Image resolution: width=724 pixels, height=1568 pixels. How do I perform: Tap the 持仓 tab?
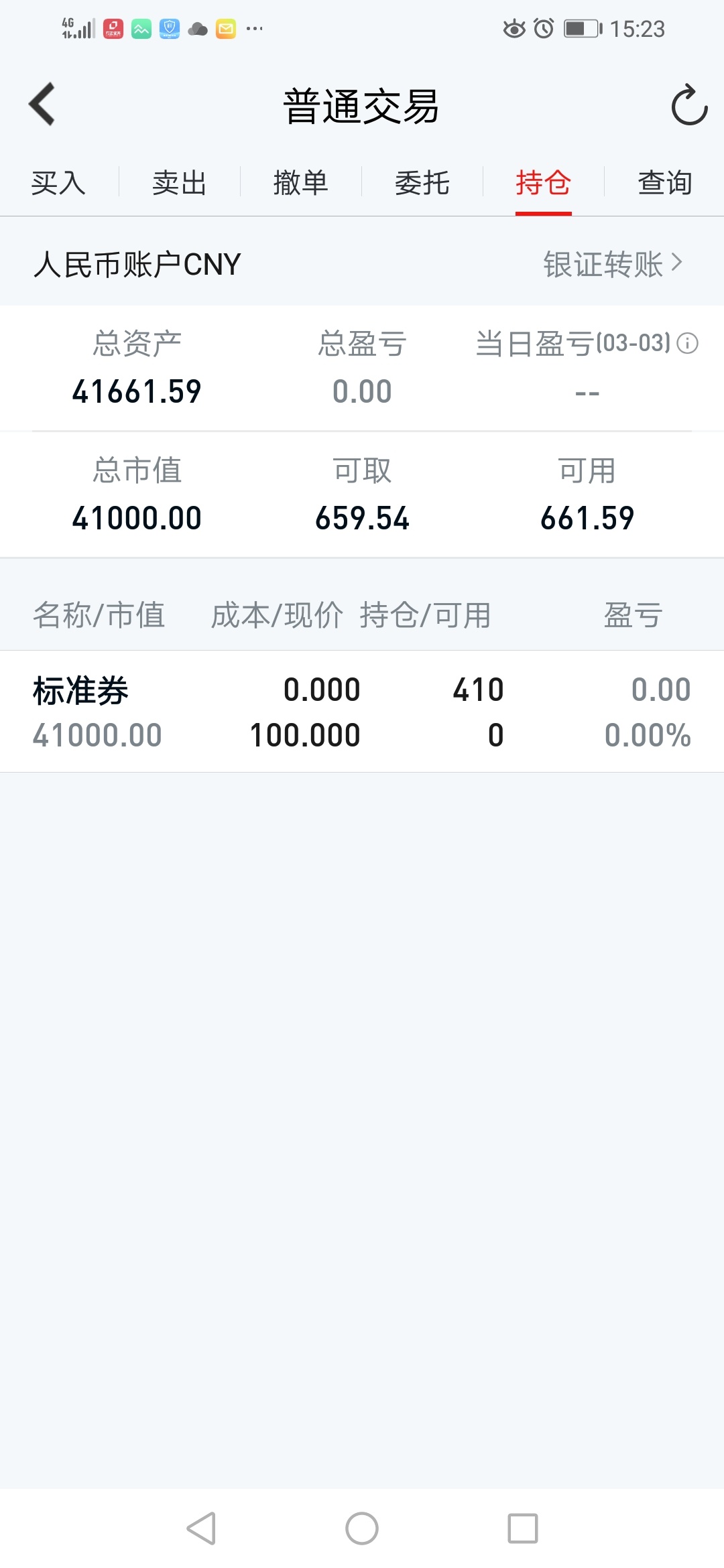[x=543, y=183]
